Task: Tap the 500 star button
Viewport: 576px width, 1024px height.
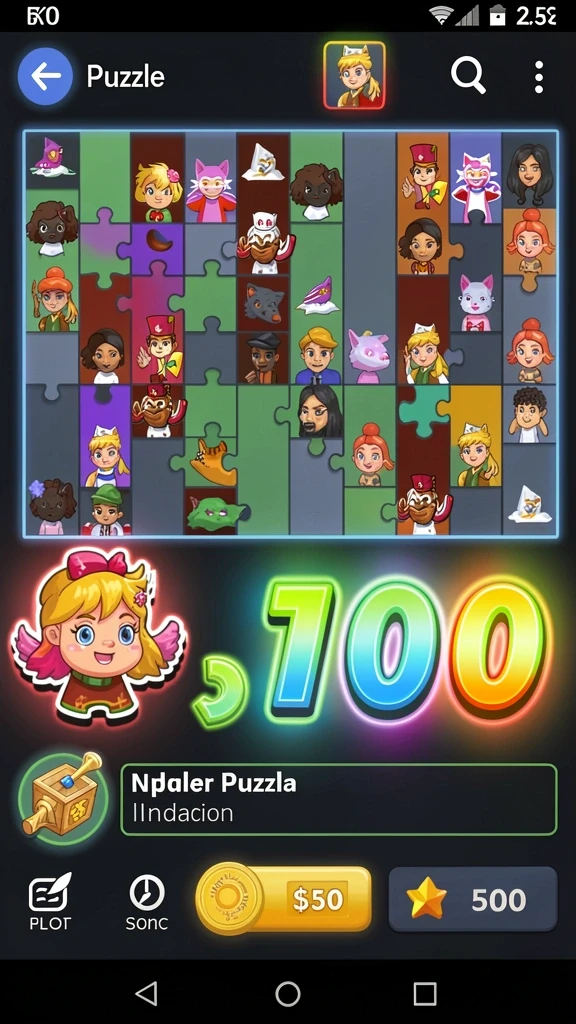Action: (473, 899)
